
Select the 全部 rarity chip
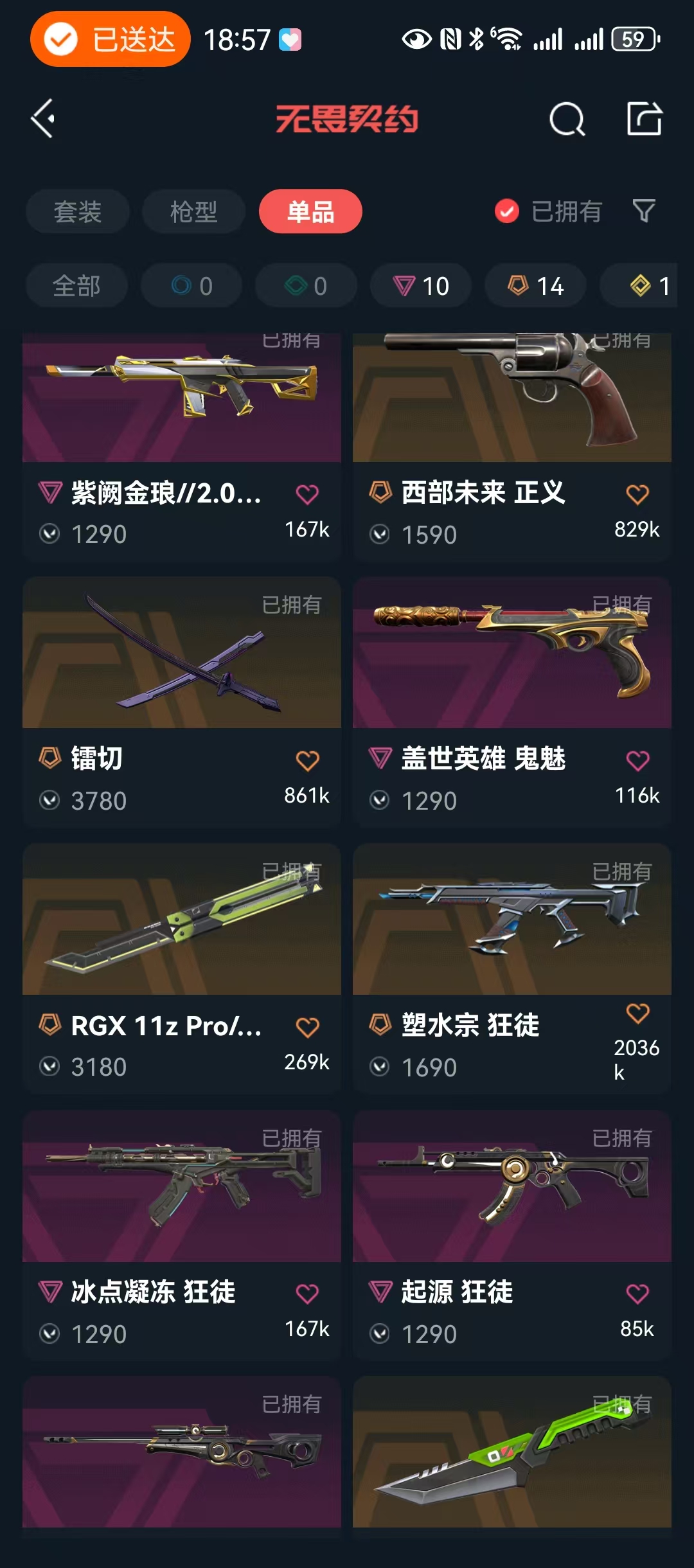[x=76, y=285]
